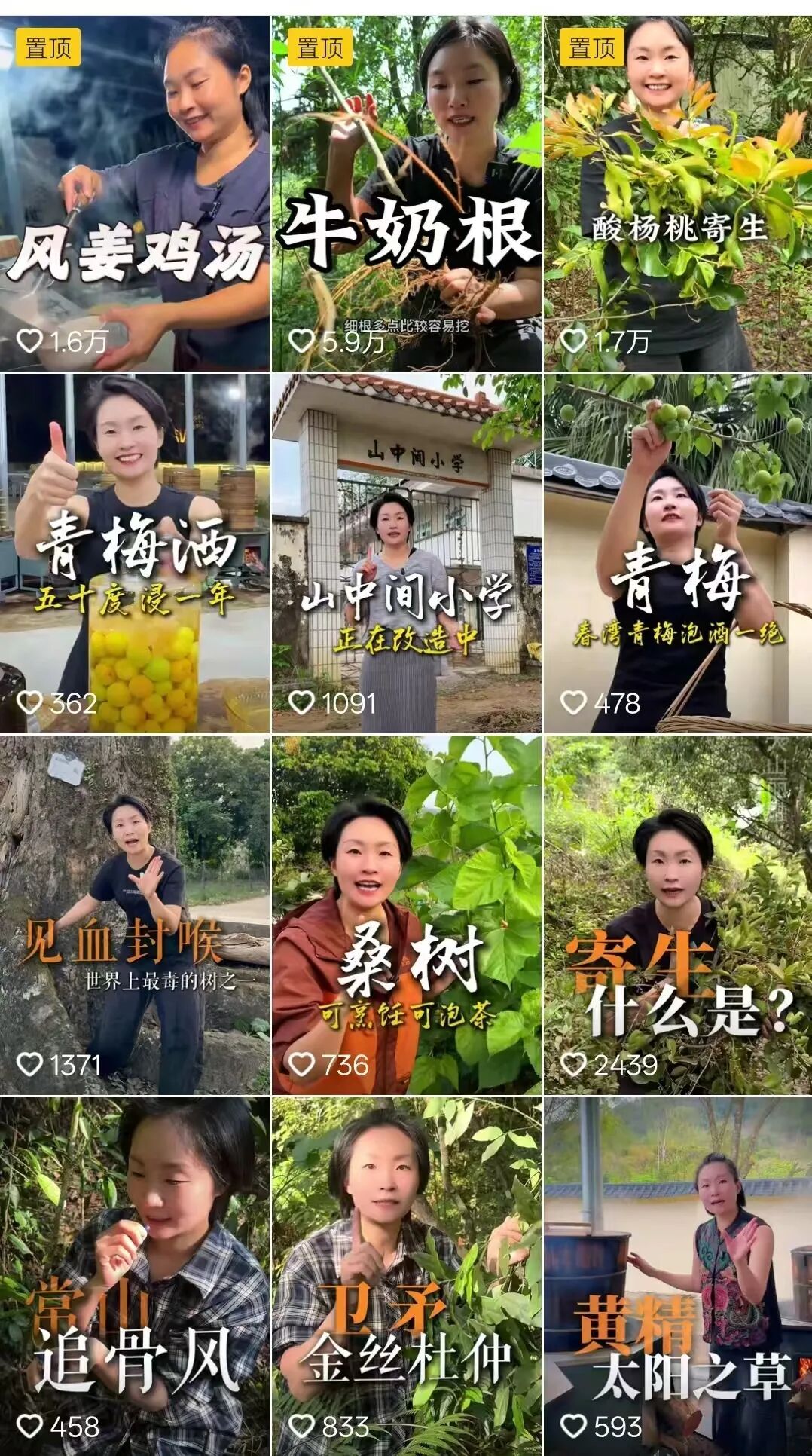Play the 青梅 春湾青梅泡酒一绝 video
Viewport: 812px width, 1456px height.
point(677,553)
